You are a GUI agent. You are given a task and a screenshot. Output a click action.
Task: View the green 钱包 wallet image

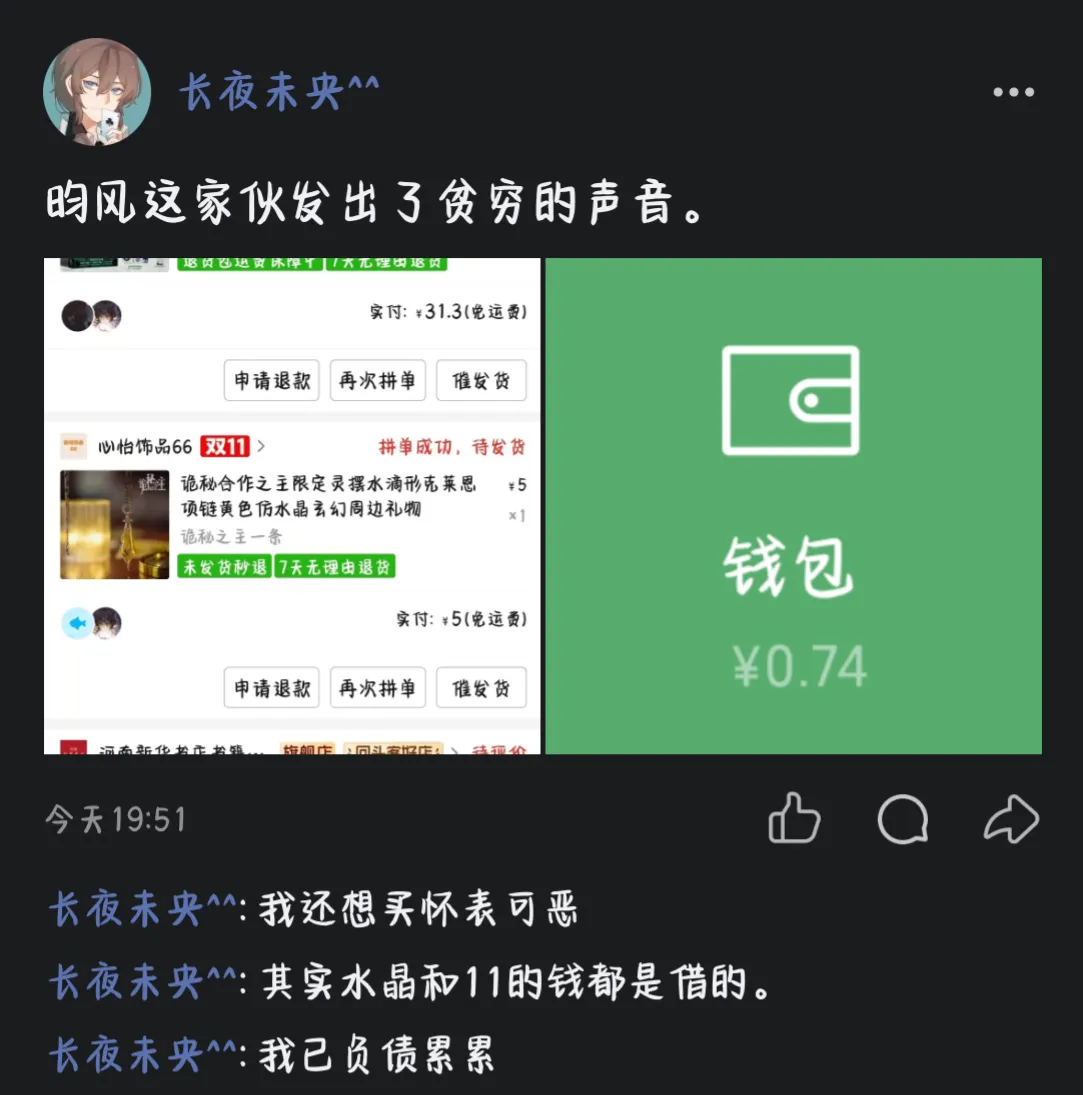793,506
